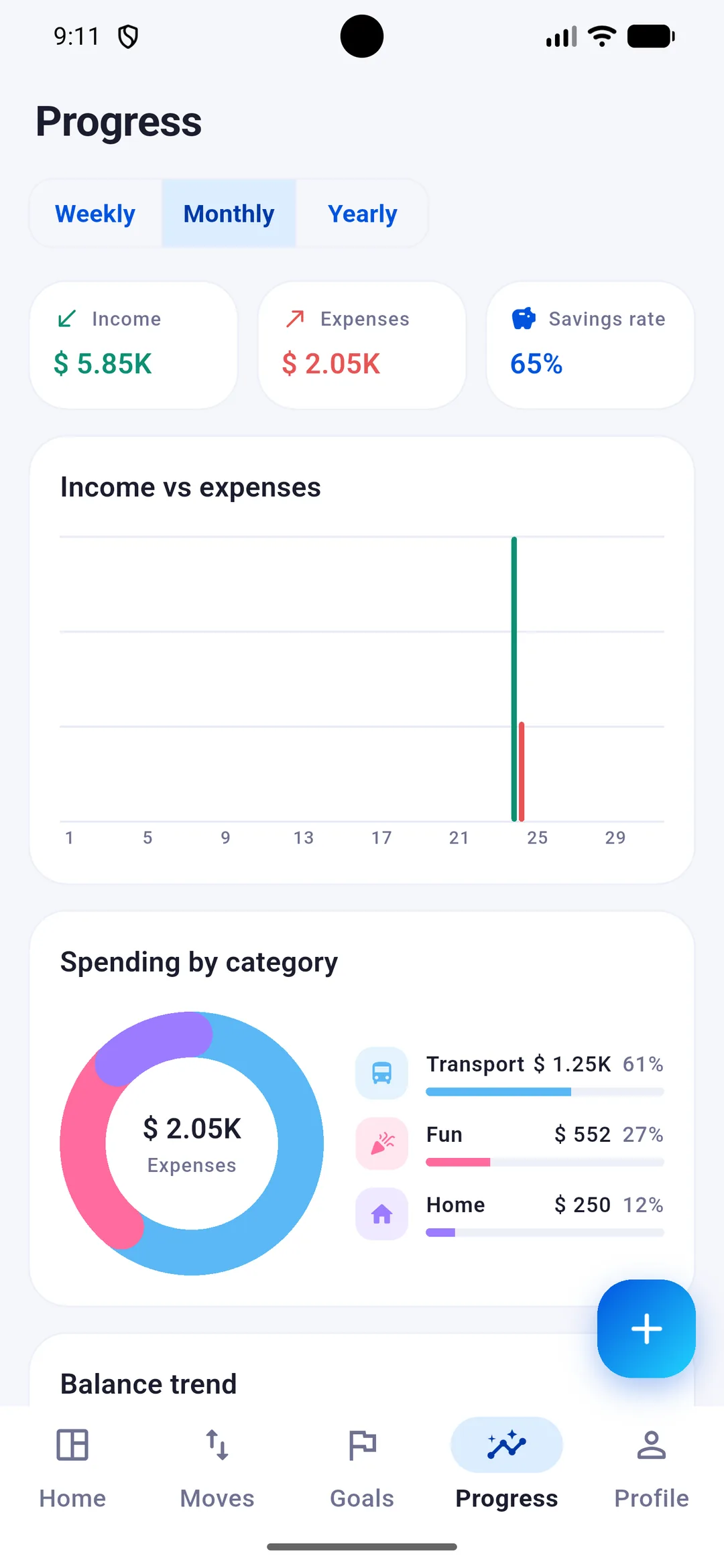Switch to the Yearly view
Viewport: 724px width, 1568px height.
click(362, 214)
